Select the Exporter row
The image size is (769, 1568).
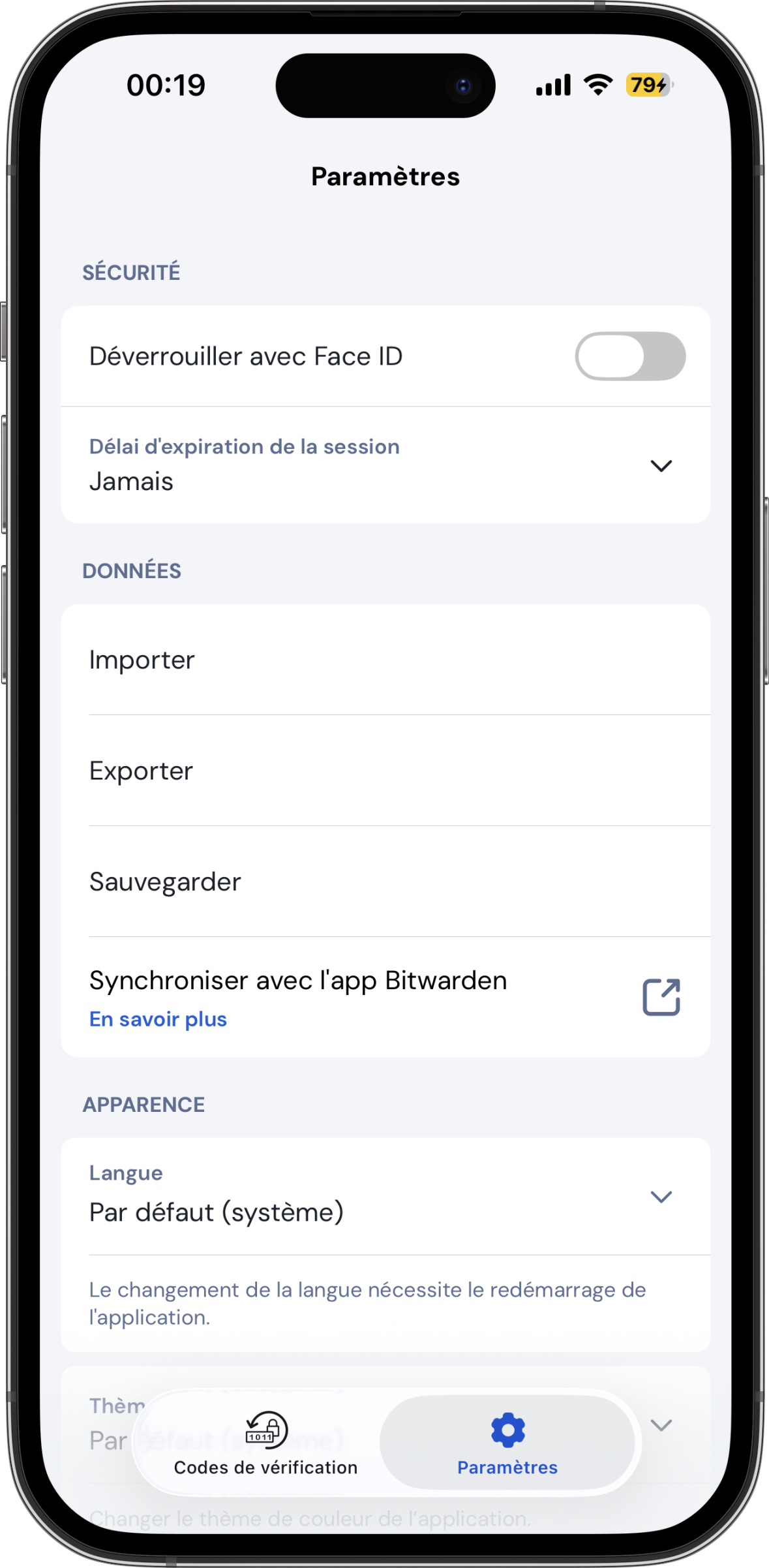(x=385, y=771)
